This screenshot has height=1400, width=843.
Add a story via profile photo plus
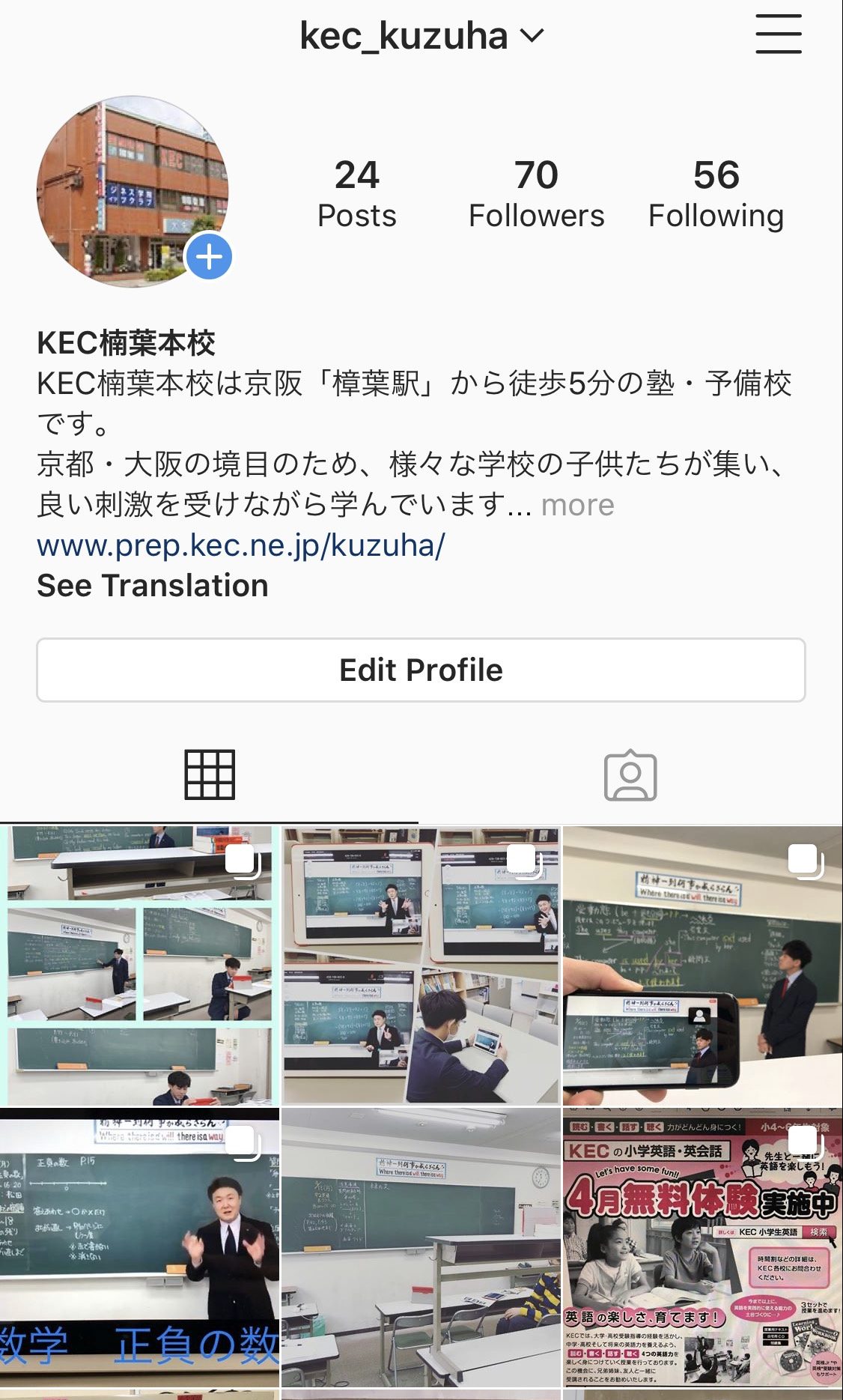pyautogui.click(x=209, y=257)
